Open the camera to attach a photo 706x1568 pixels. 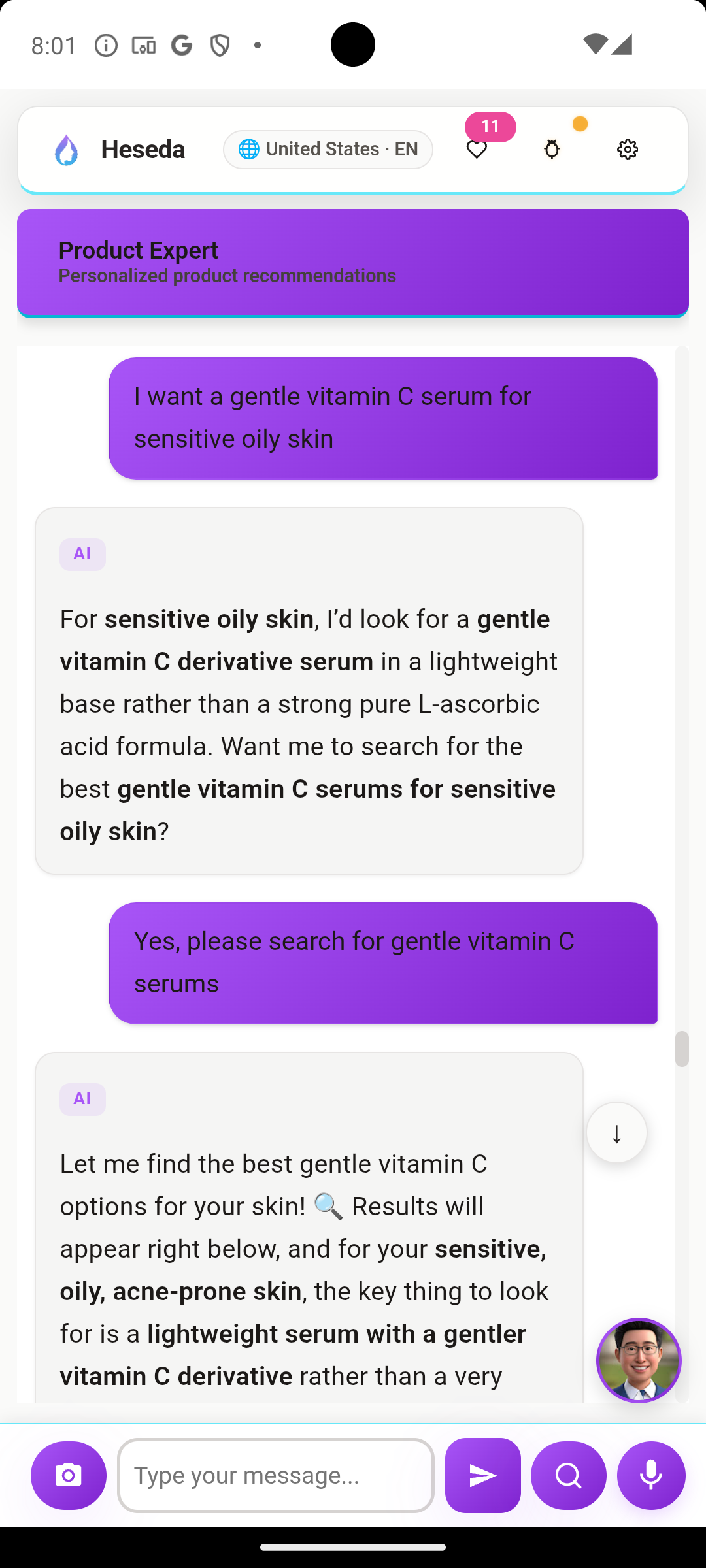tap(69, 1475)
